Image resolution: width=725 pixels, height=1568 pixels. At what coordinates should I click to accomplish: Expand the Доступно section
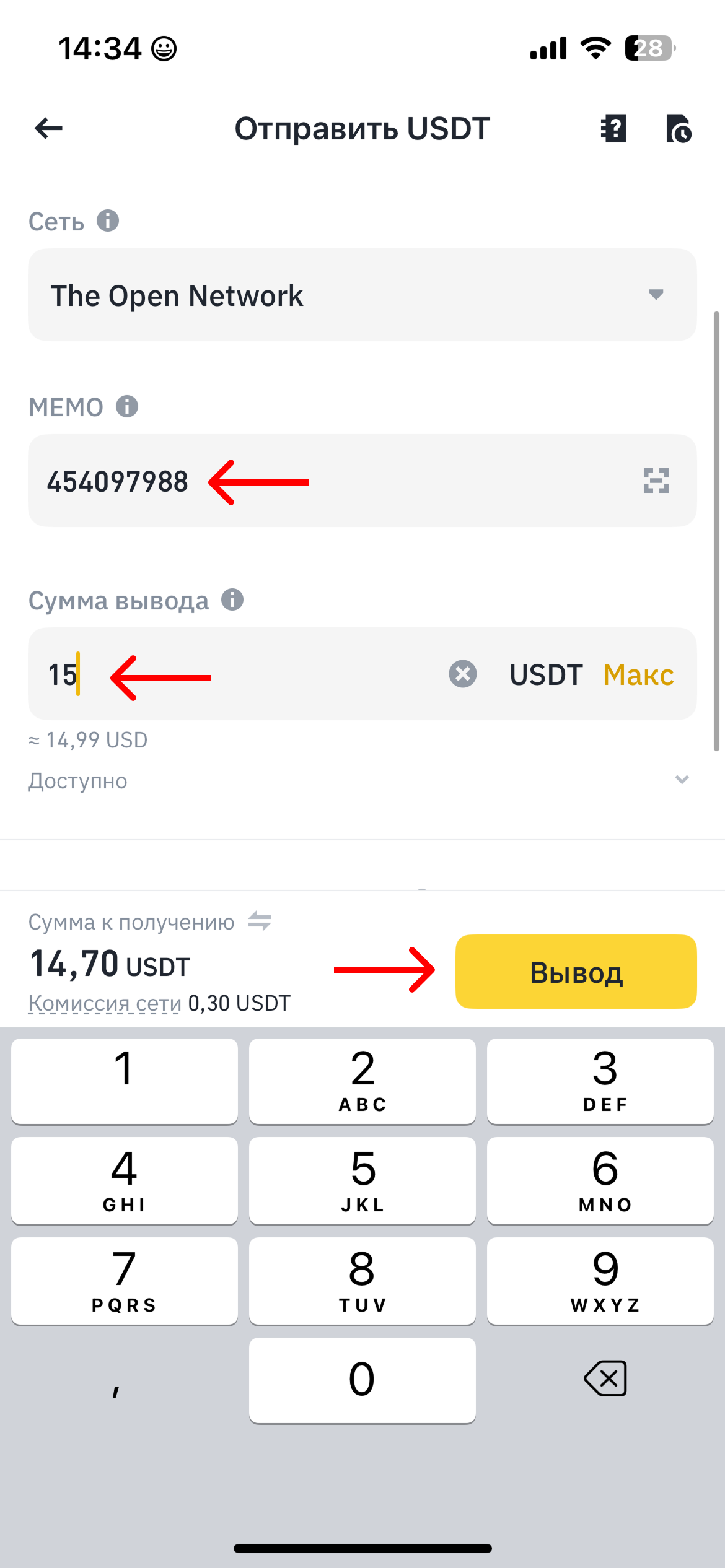click(x=682, y=780)
